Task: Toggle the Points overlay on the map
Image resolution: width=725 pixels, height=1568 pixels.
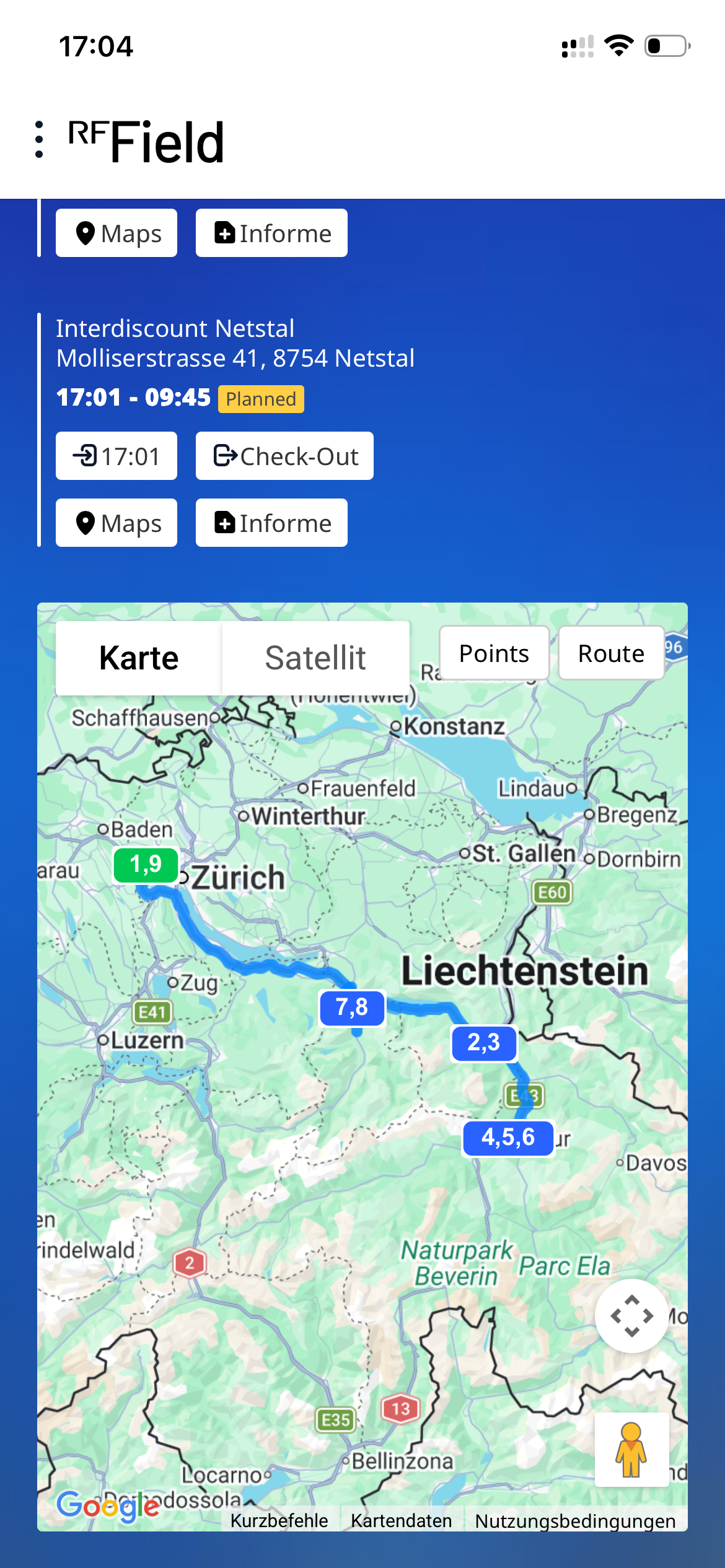Action: 493,653
